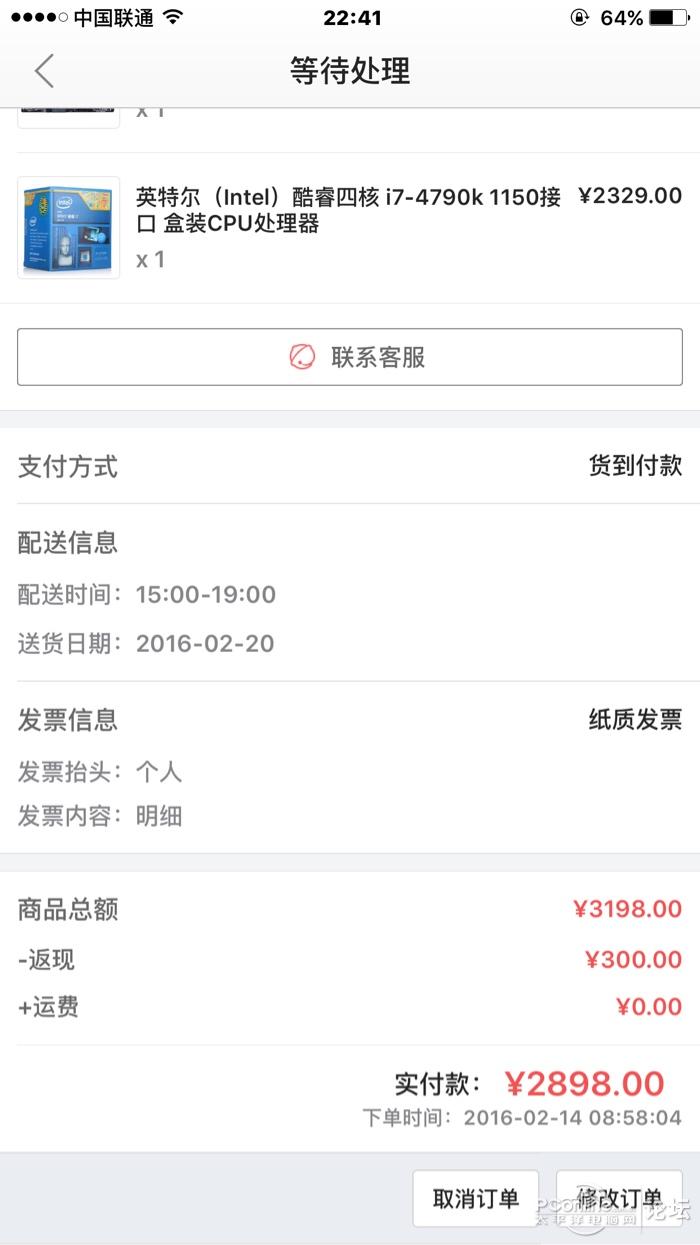Open the Intel i7-4790k product item
Screen dimensions: 700x1245
[x=350, y=228]
